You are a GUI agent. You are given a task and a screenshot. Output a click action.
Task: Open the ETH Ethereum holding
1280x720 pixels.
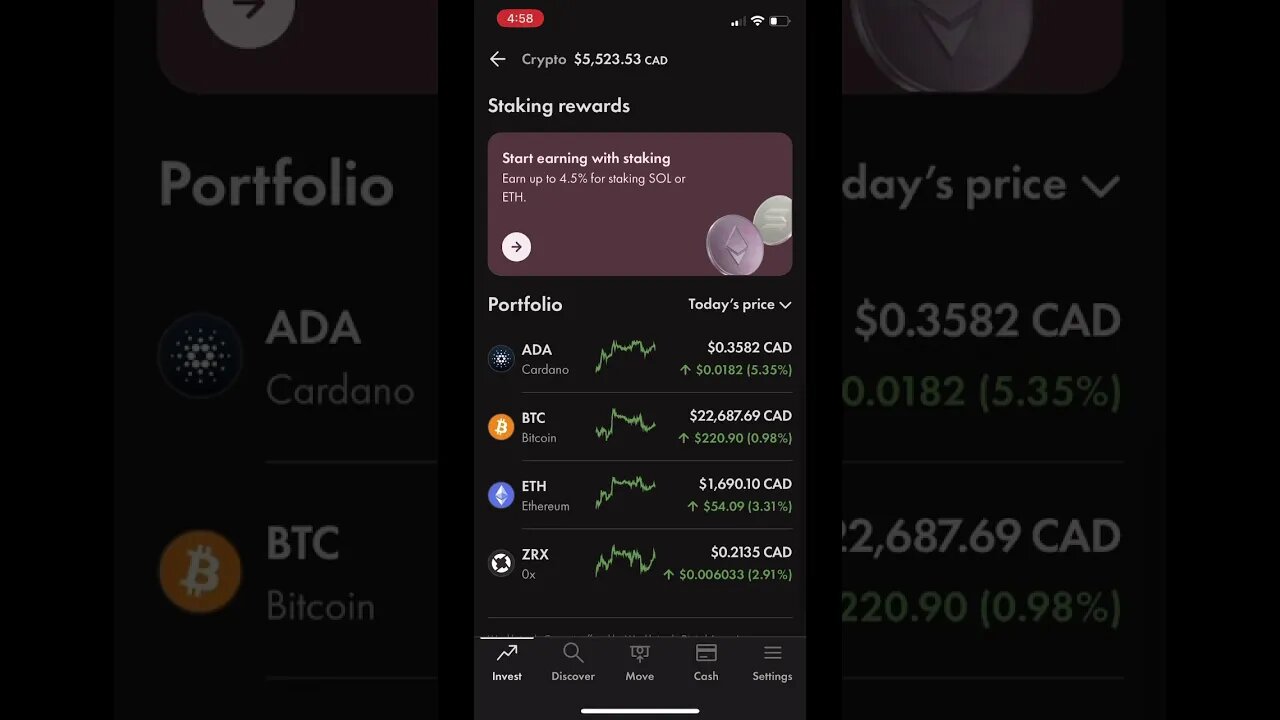(x=639, y=494)
